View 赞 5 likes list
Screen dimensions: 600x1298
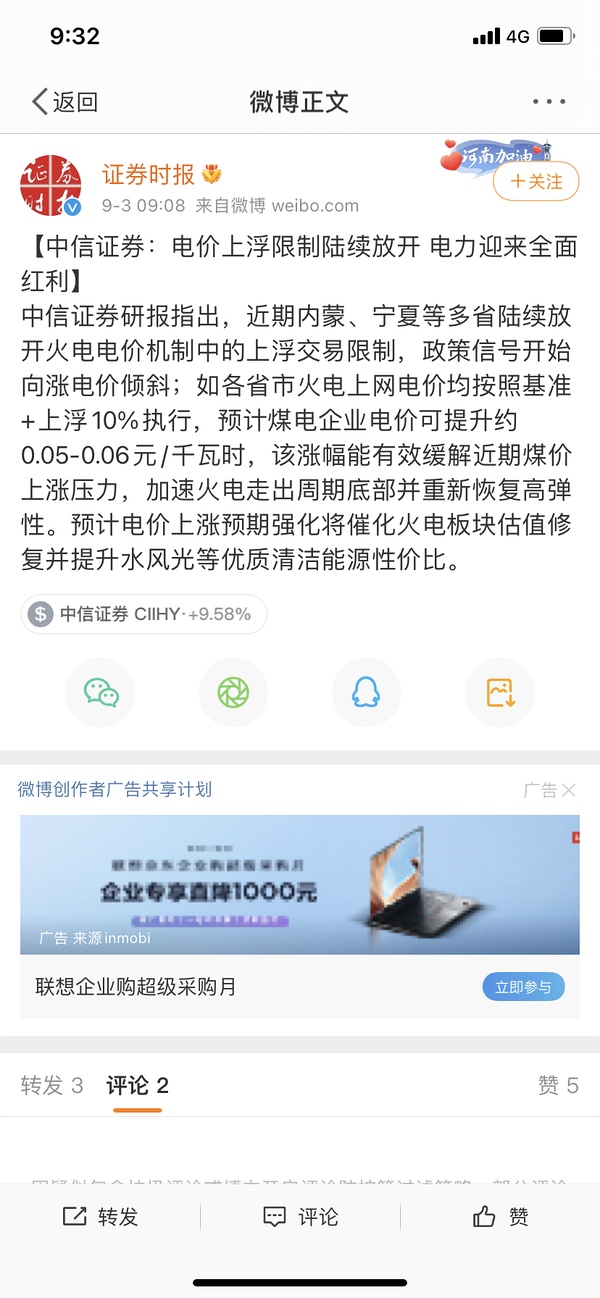558,1085
